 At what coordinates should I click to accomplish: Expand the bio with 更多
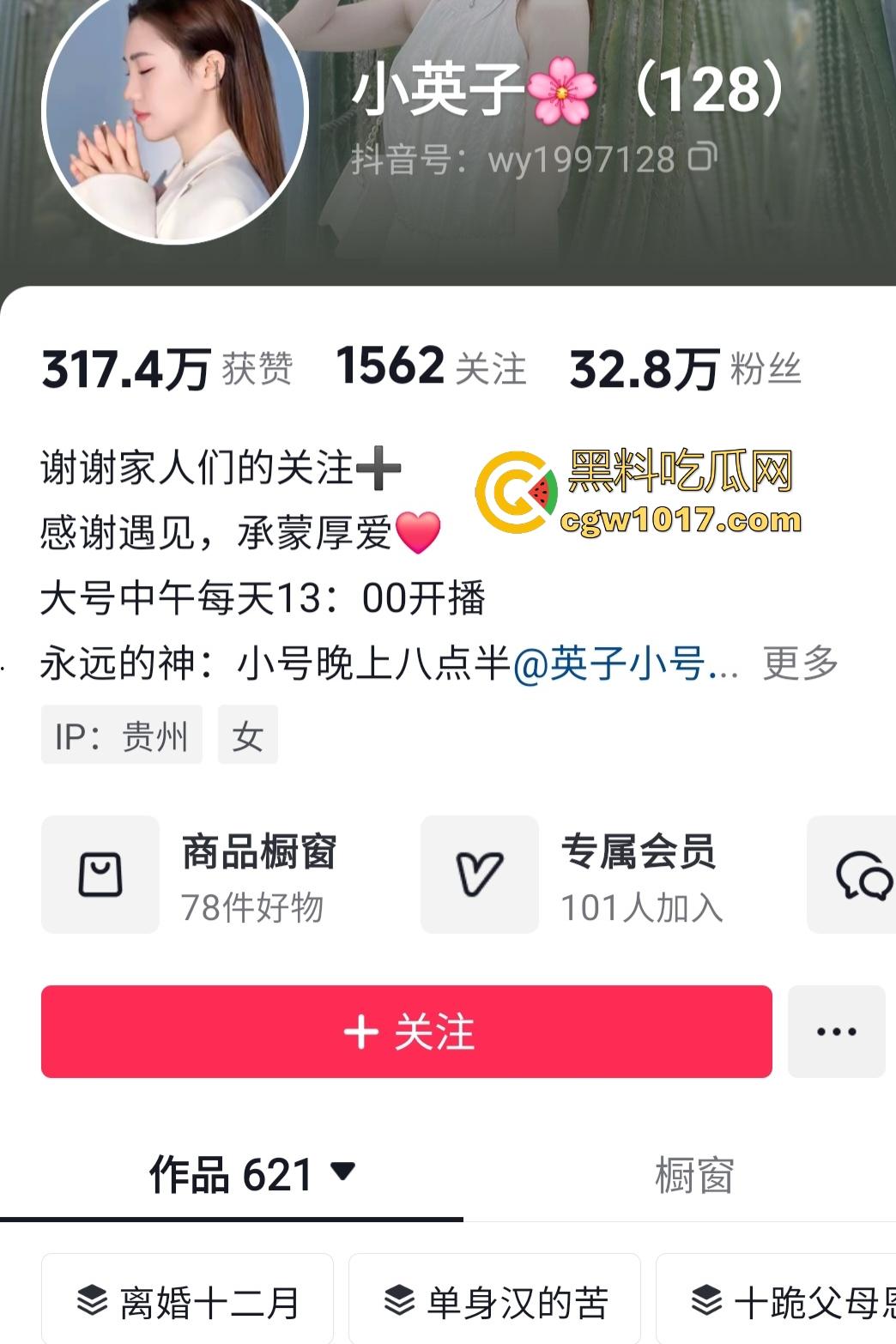tap(800, 663)
